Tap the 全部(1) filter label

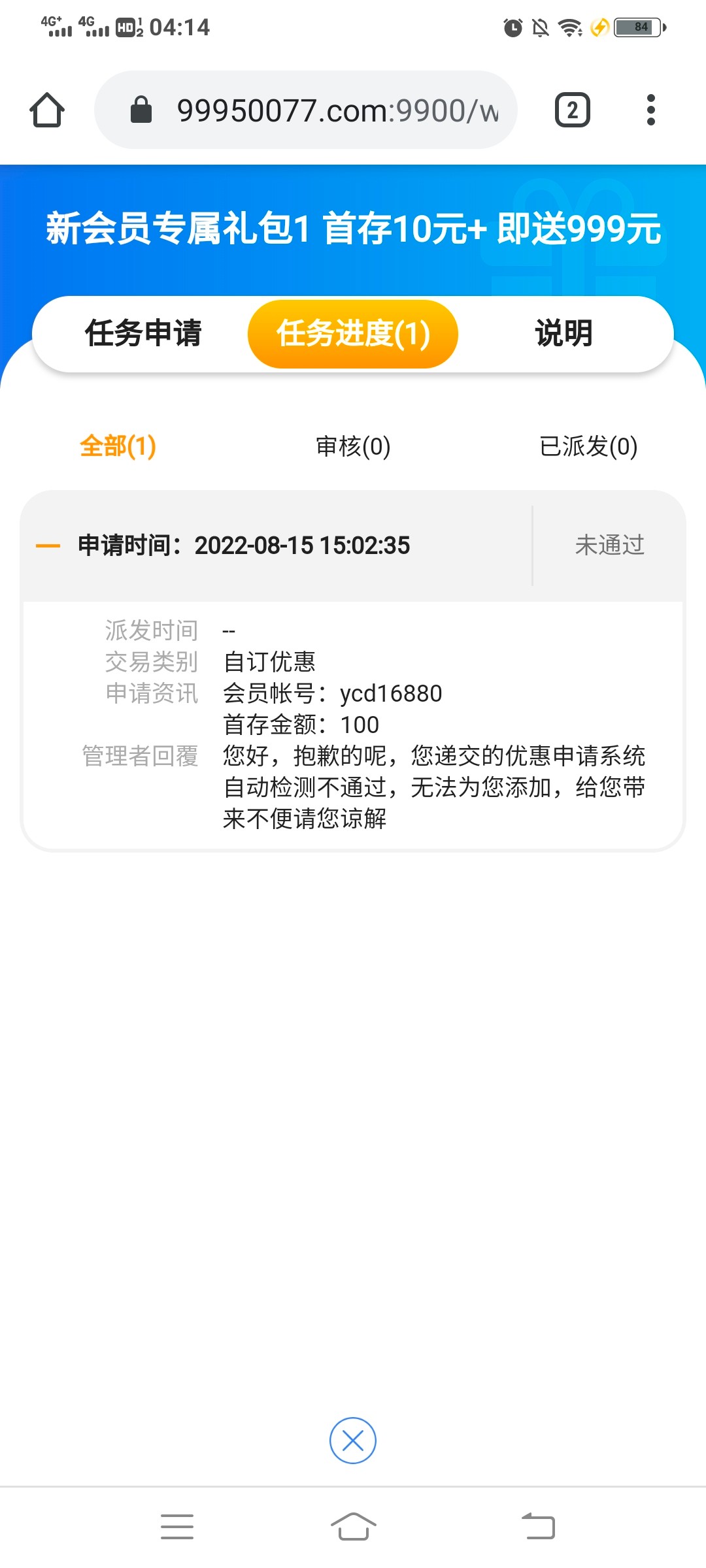click(116, 447)
